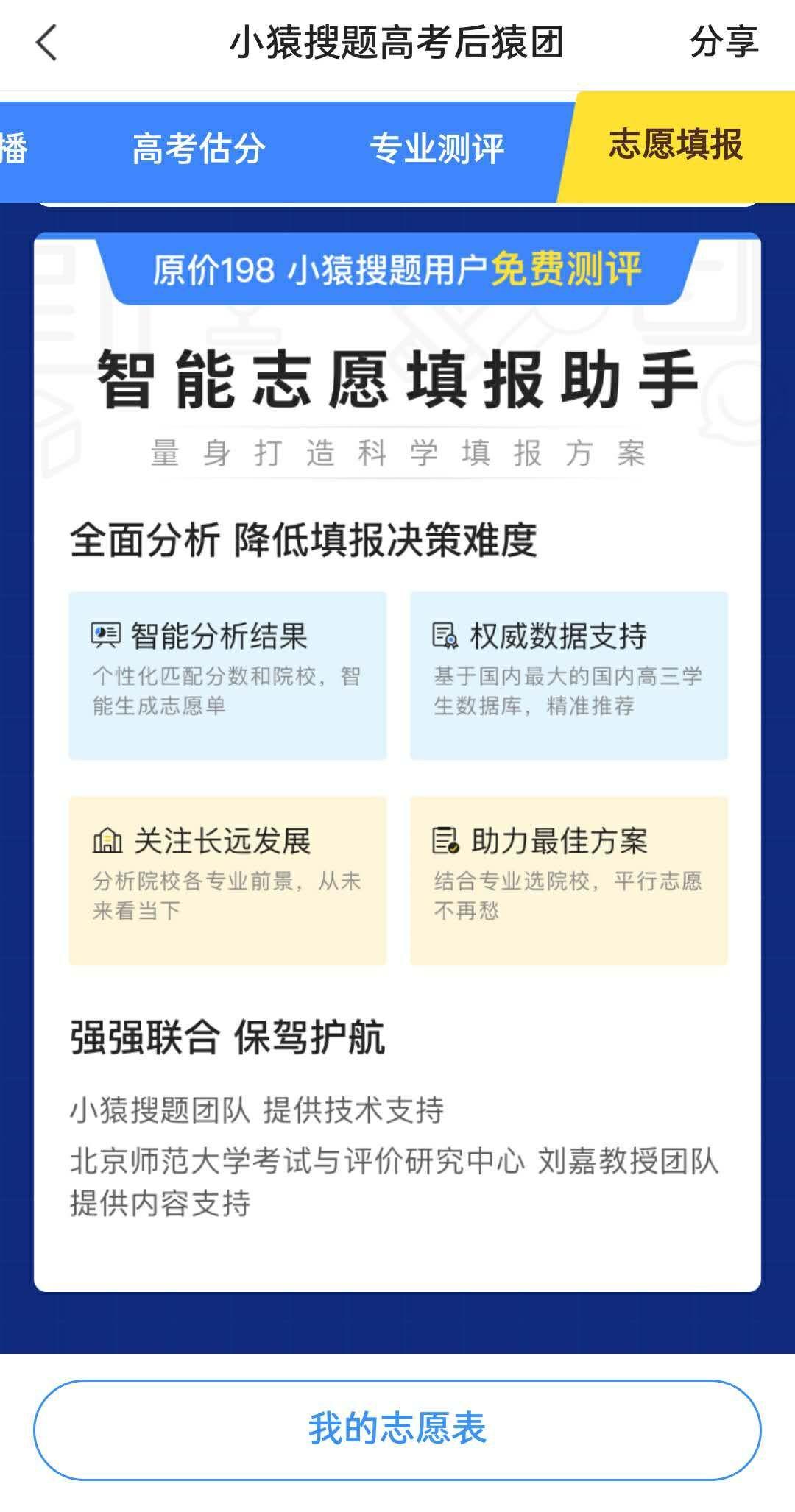
Task: Open the 专业测评 tab
Action: coord(437,148)
